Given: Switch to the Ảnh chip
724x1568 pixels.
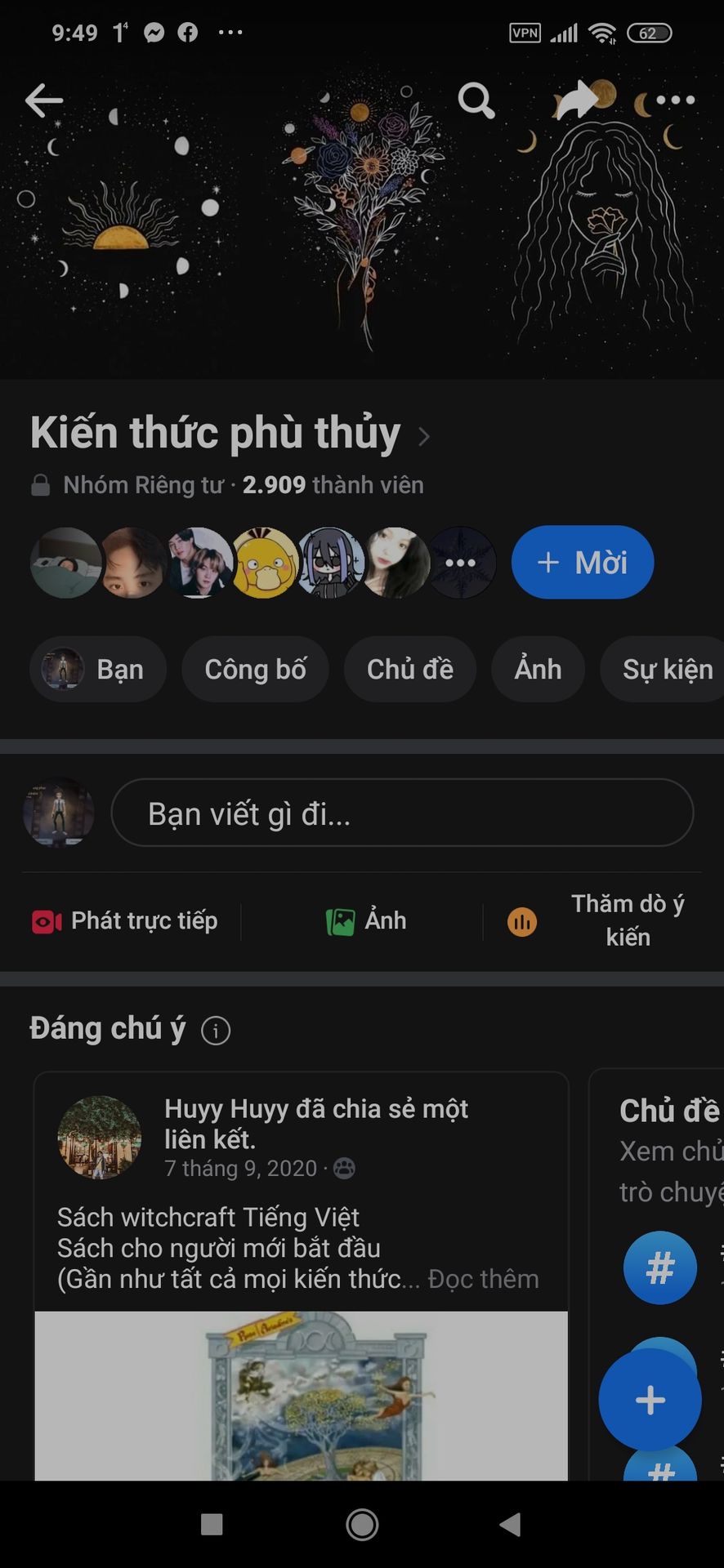Looking at the screenshot, I should [x=538, y=670].
